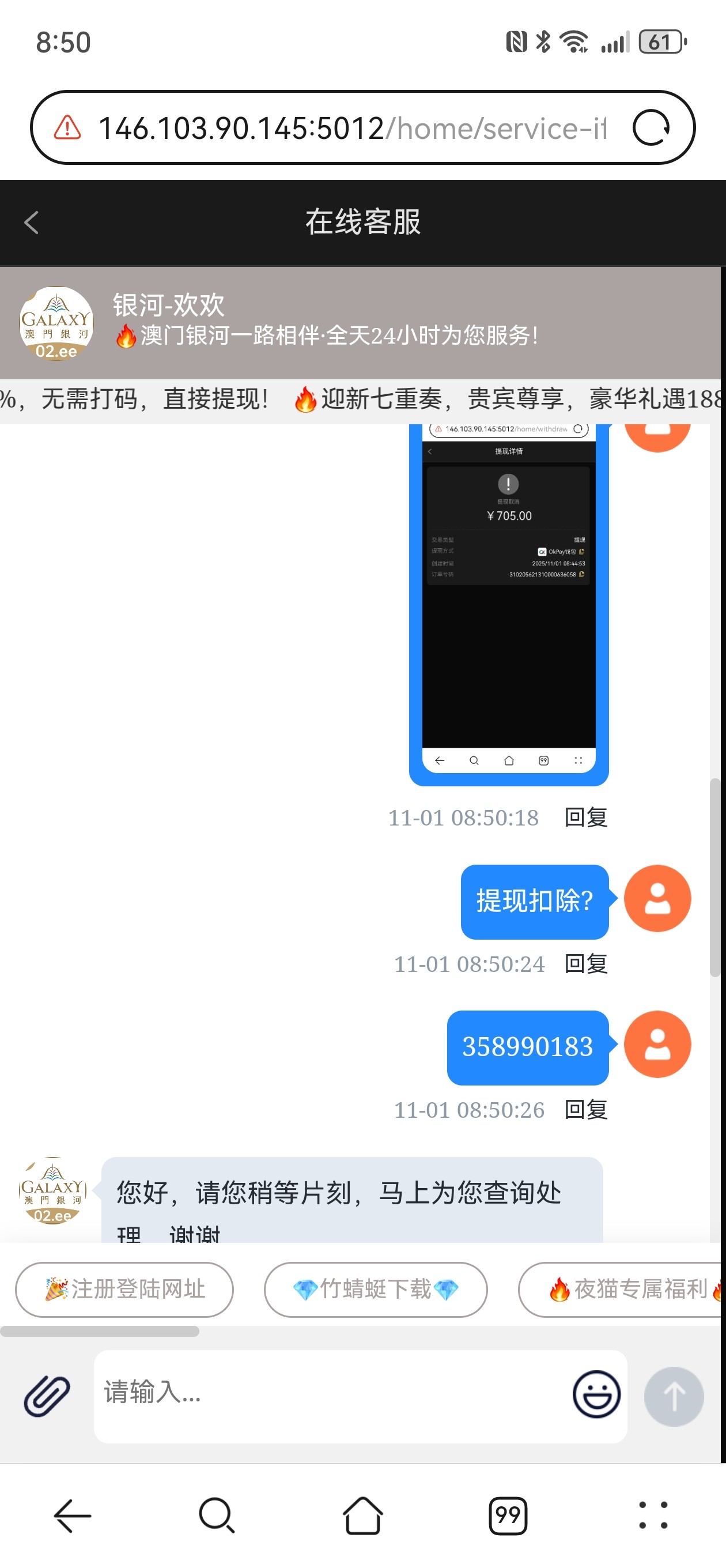Image resolution: width=726 pixels, height=1568 pixels.
Task: Navigate back with browser bottom arrow
Action: click(x=73, y=1516)
